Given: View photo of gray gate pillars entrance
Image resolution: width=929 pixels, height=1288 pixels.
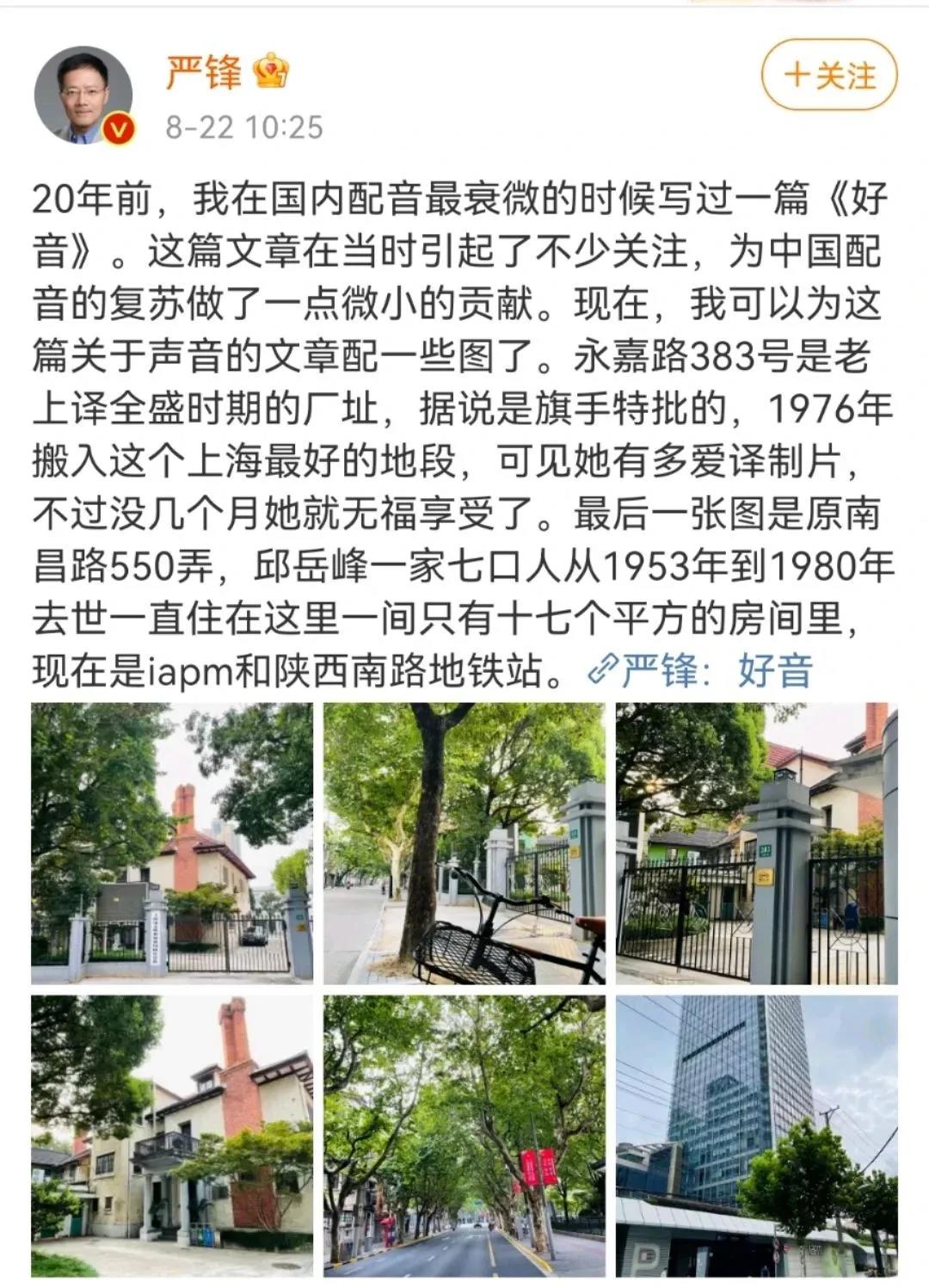Looking at the screenshot, I should pyautogui.click(x=756, y=843).
